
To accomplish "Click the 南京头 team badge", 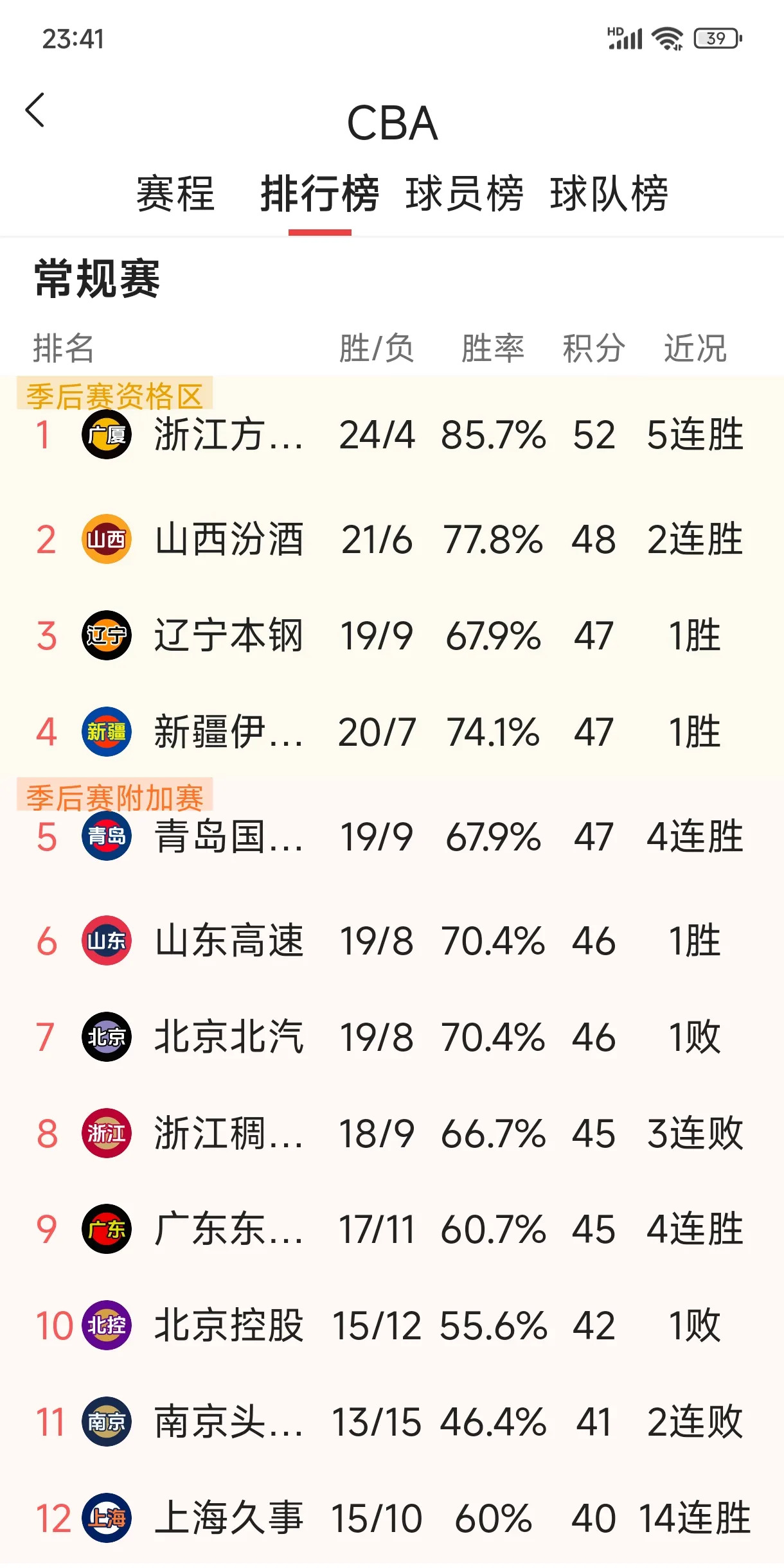I will click(107, 1422).
